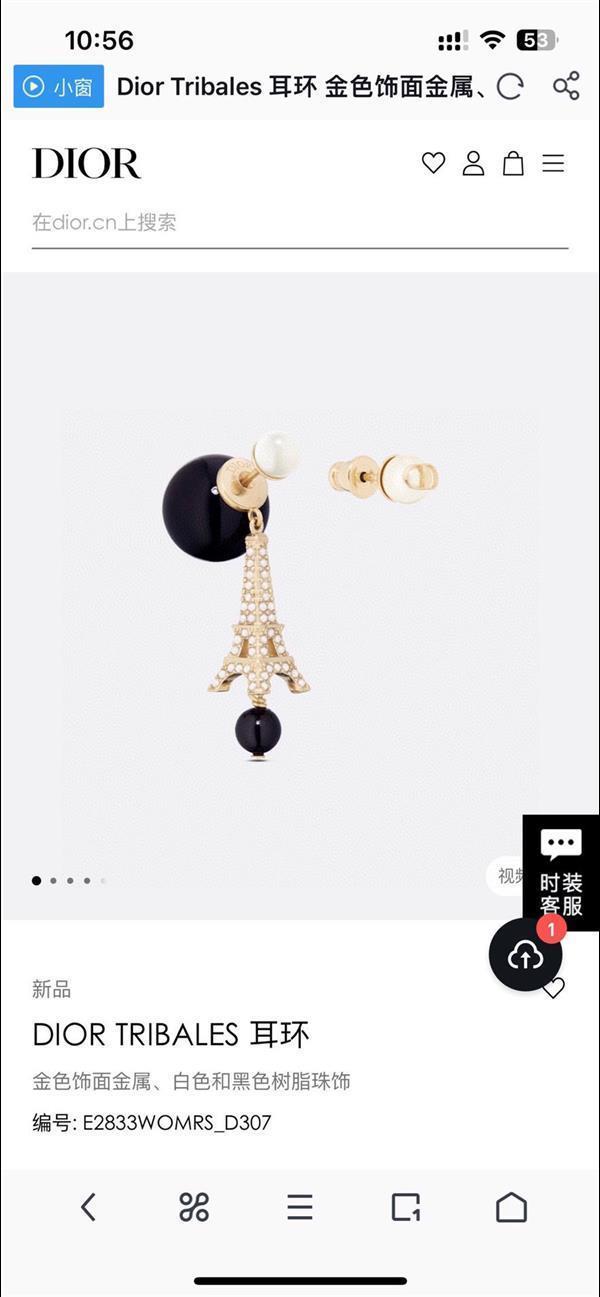Reload the page with the refresh icon

point(510,87)
